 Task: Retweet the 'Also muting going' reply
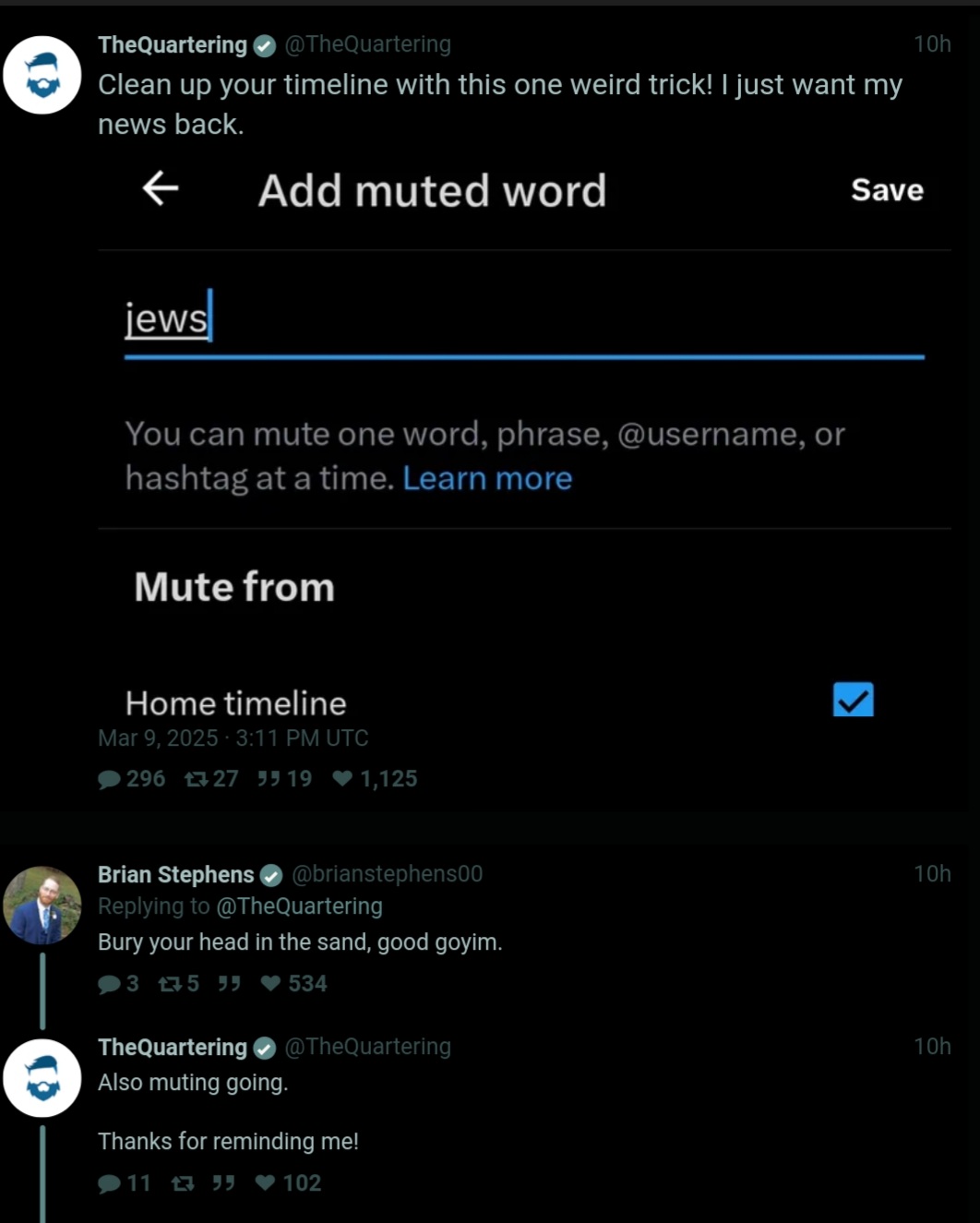tap(183, 1183)
